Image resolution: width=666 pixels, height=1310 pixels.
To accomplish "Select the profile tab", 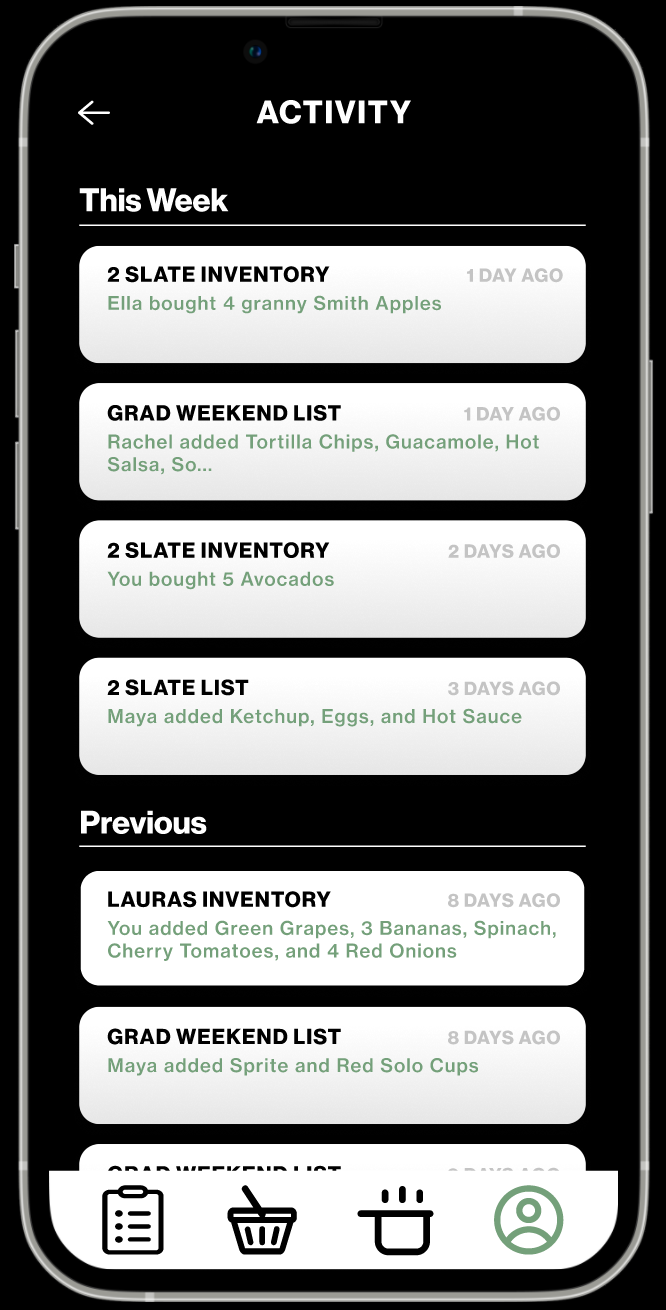I will click(x=529, y=1219).
